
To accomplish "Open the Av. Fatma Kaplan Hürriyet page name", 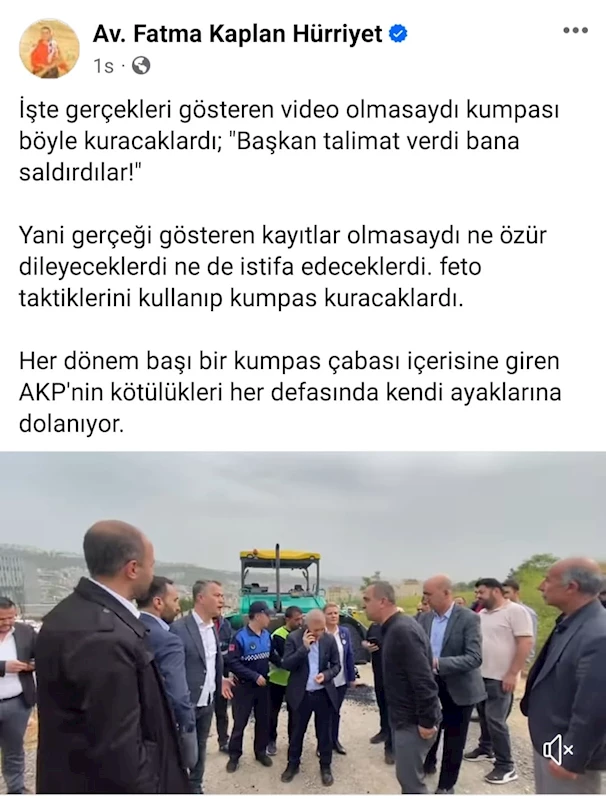I will coord(238,34).
